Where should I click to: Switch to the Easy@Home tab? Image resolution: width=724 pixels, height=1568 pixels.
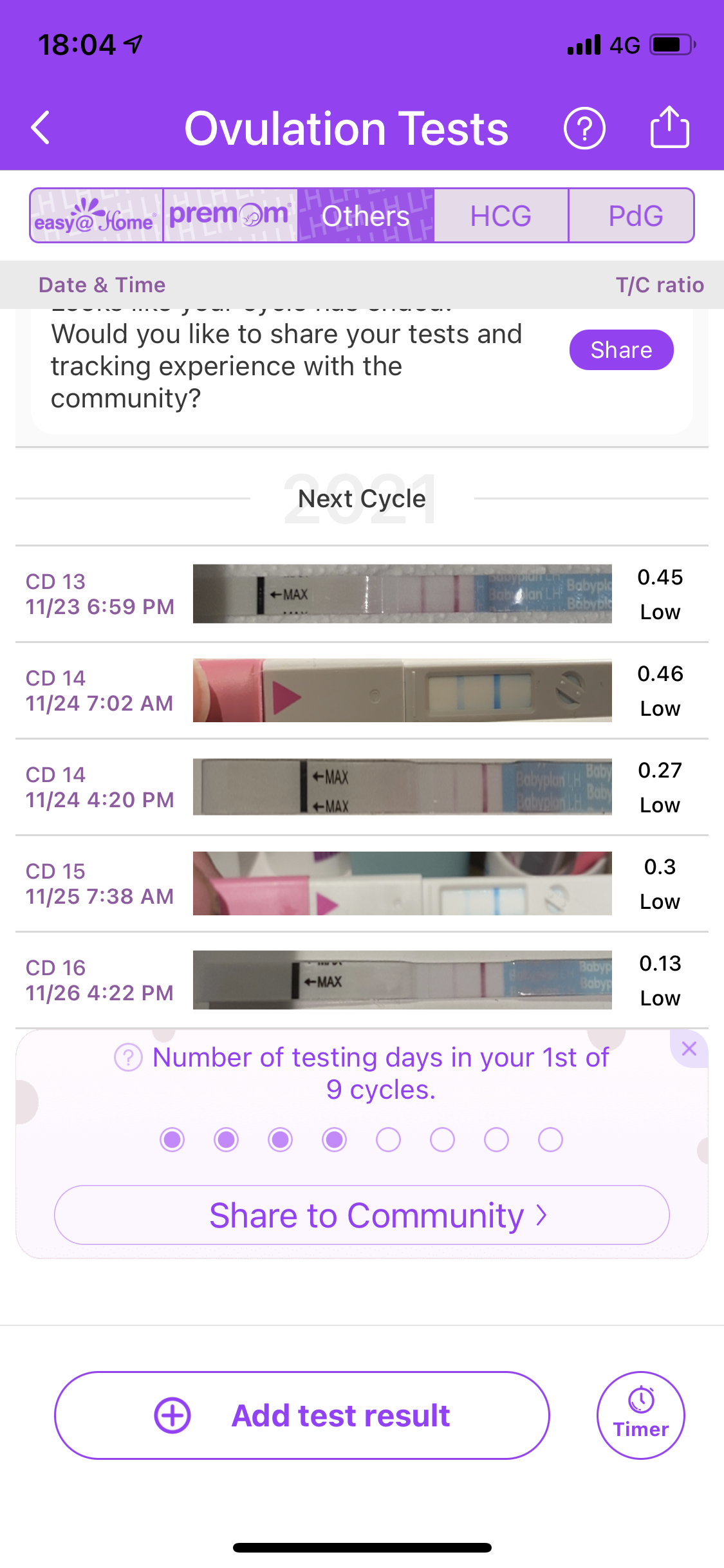click(x=97, y=216)
